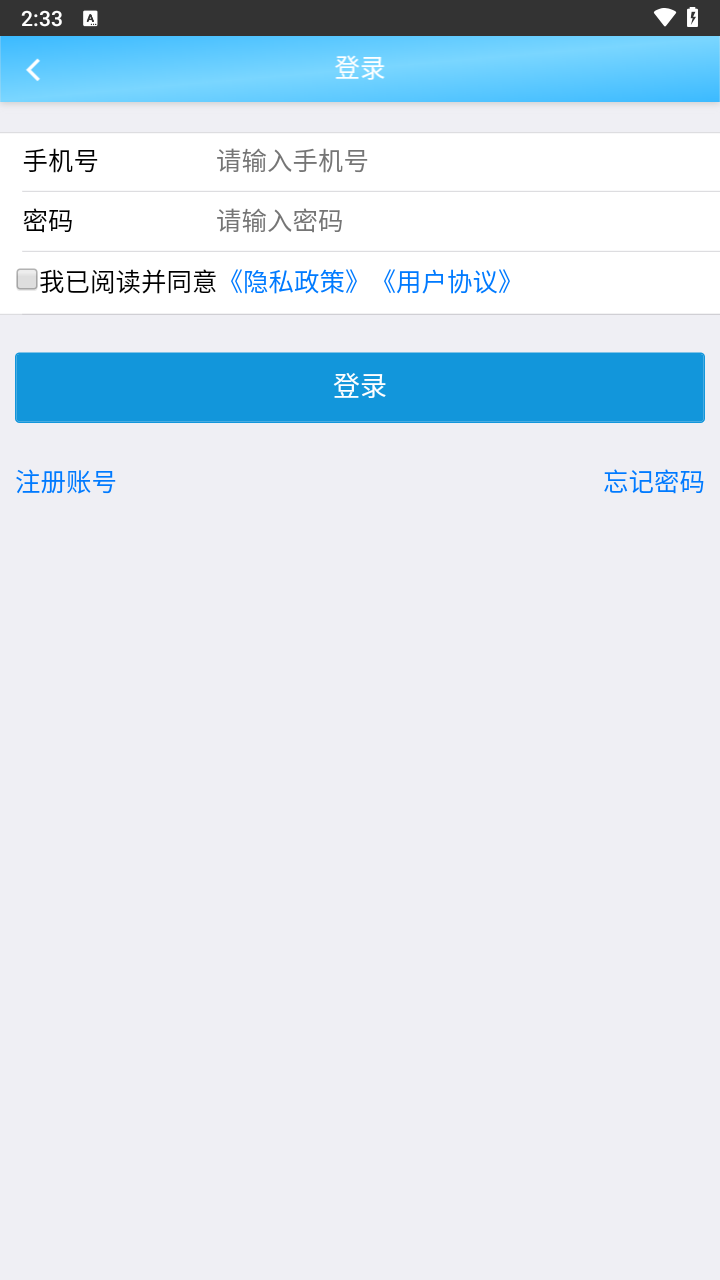Open 注册账号 to register
This screenshot has width=720, height=1280.
click(x=66, y=482)
